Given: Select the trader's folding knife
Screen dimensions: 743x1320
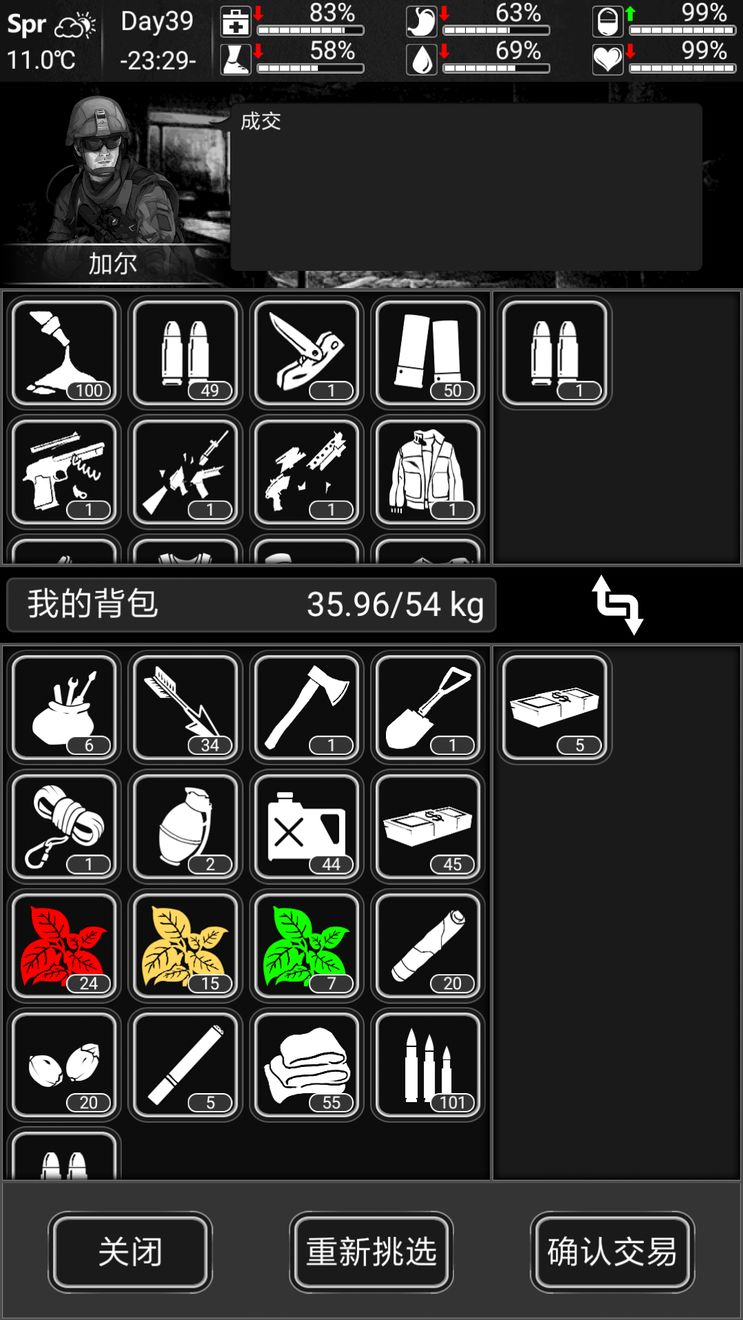Looking at the screenshot, I should click(x=307, y=352).
